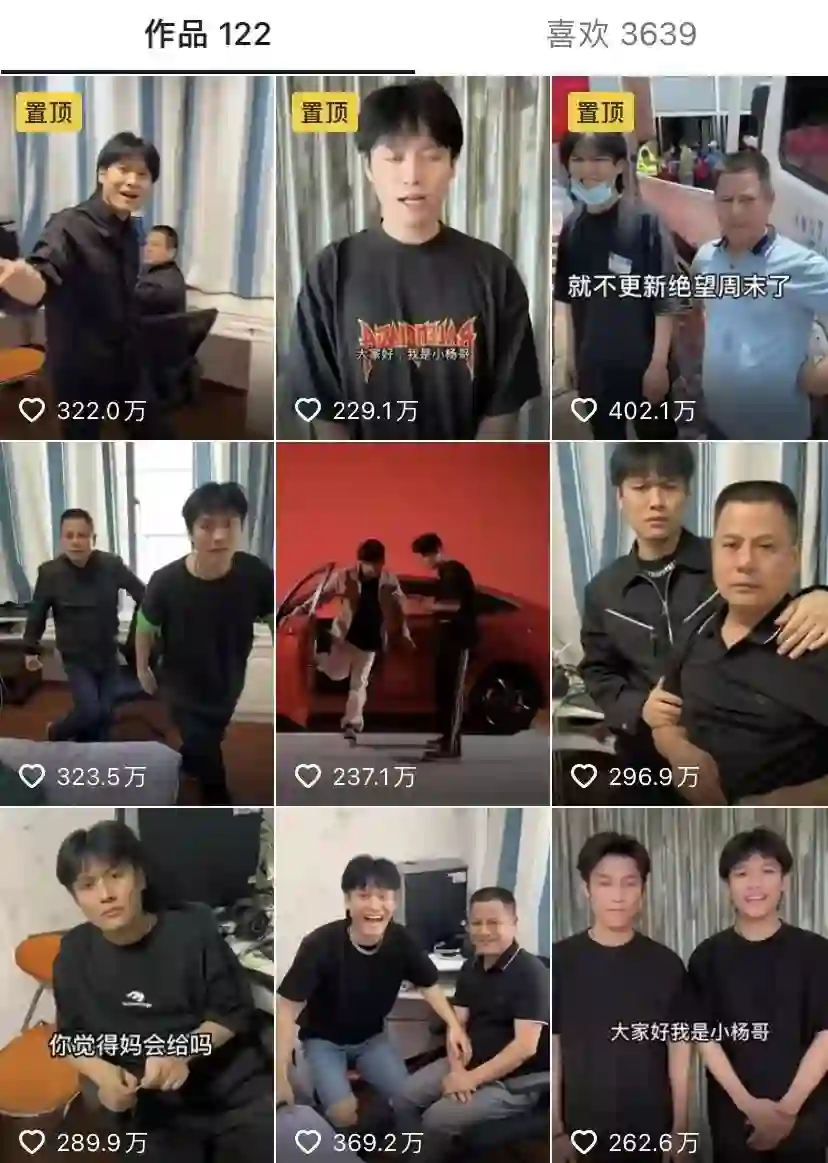828x1163 pixels.
Task: Open the red car video with 237.1万 likes
Action: pos(413,624)
